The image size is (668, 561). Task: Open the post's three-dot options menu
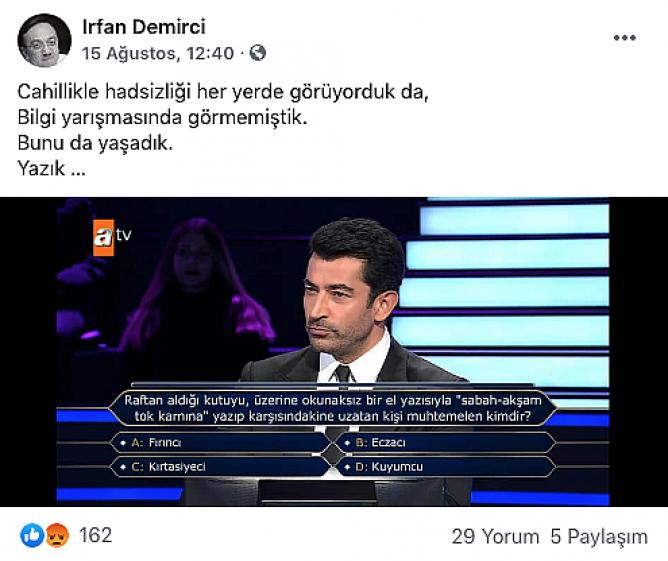[624, 37]
